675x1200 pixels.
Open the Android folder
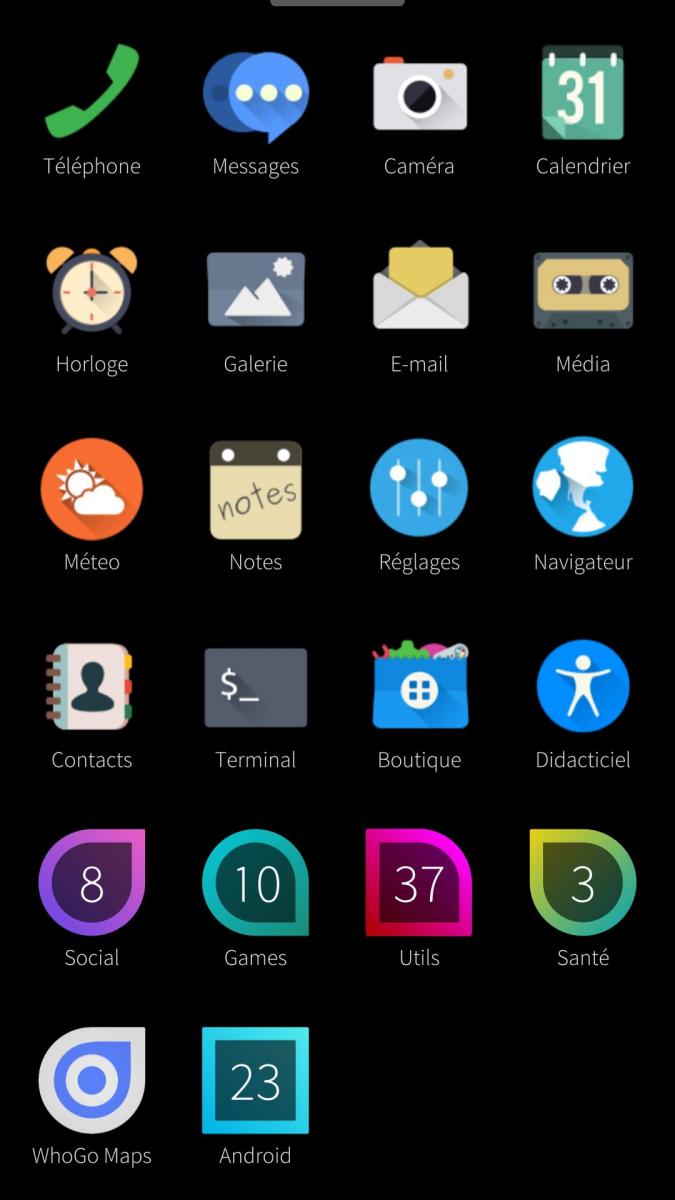tap(255, 1081)
